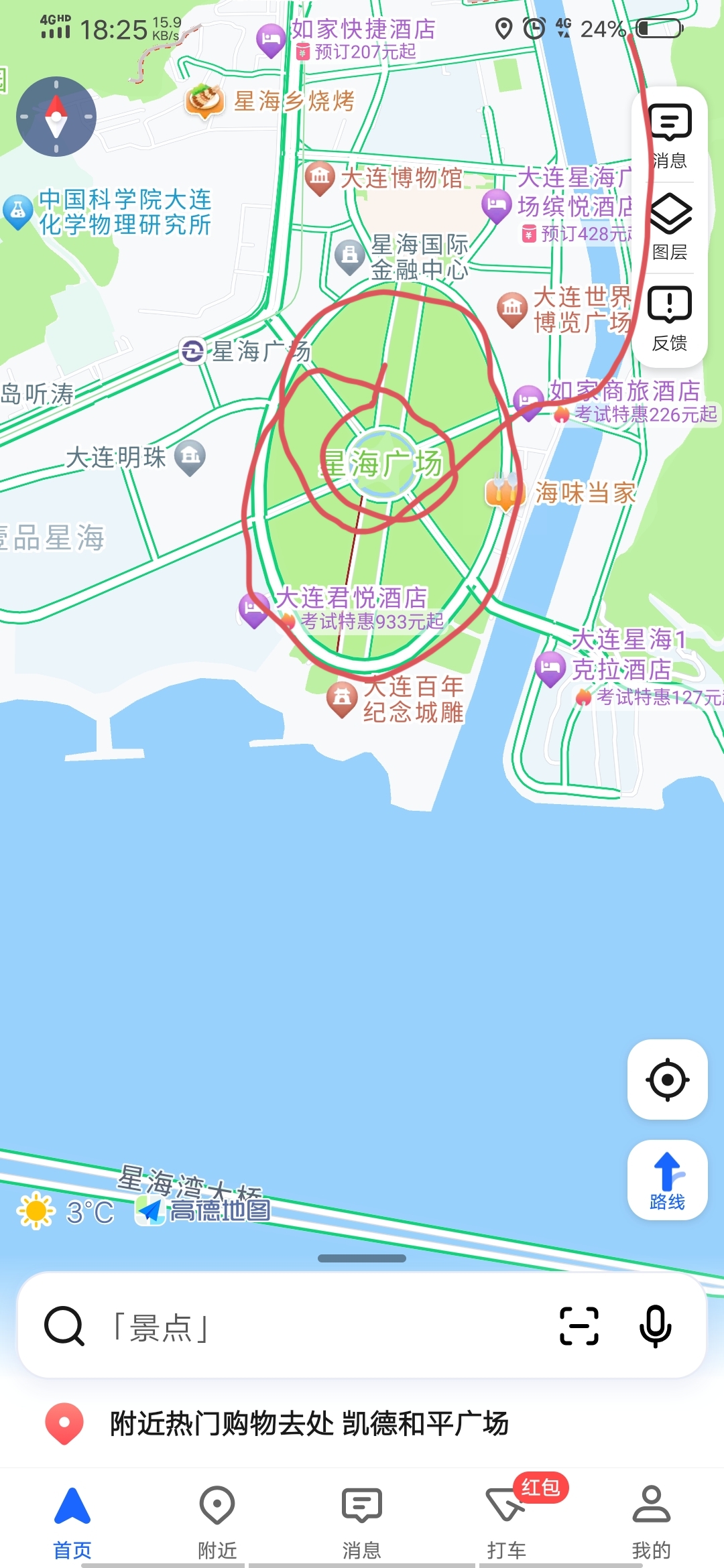Select the 大连博物馆 map marker
The height and width of the screenshot is (1568, 724).
(320, 178)
